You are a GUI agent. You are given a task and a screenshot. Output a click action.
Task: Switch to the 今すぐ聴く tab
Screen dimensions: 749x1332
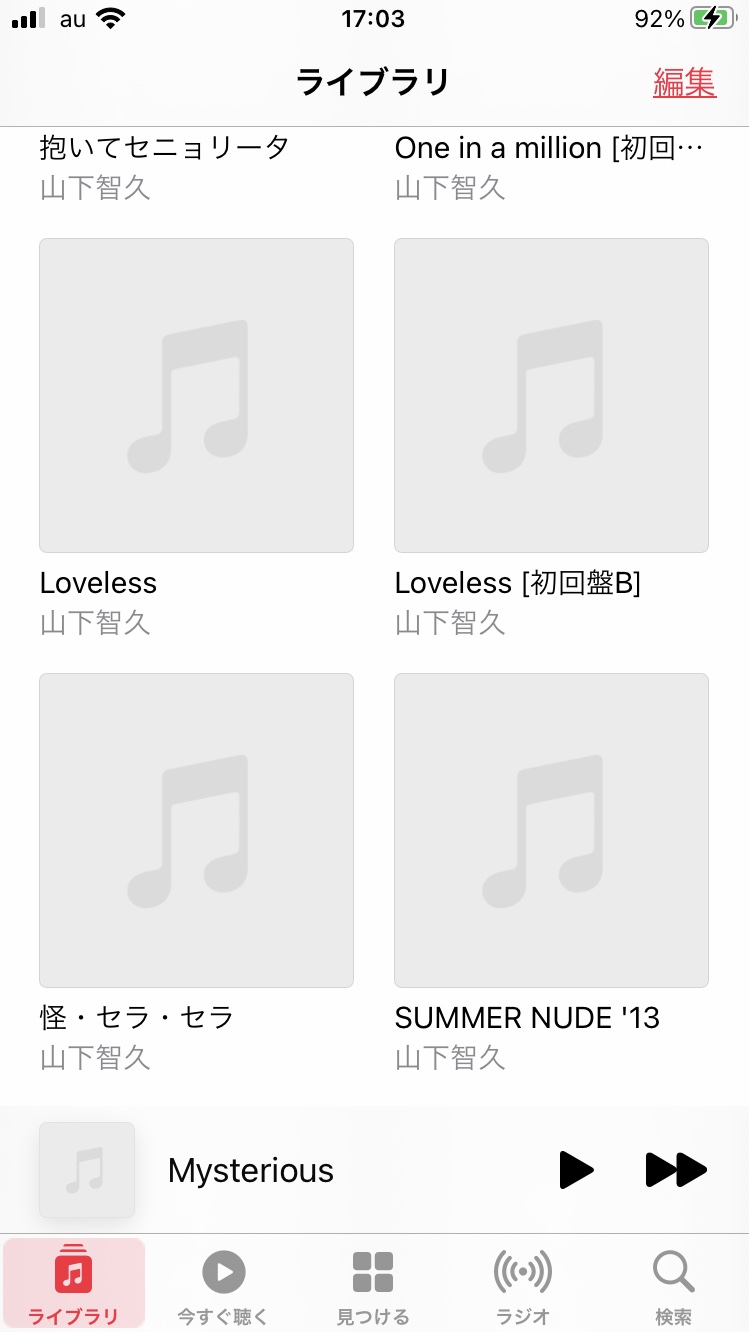(x=223, y=1288)
